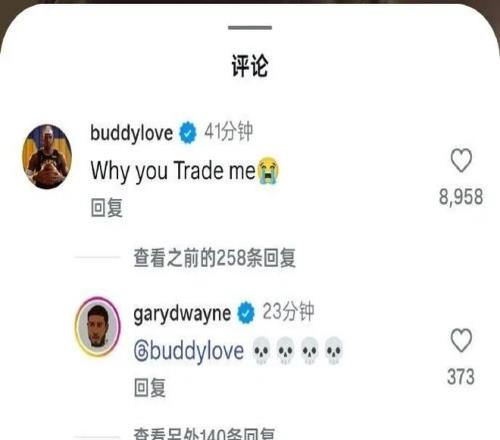Tap the @buddylove mention link
The width and height of the screenshot is (500, 440).
(x=189, y=351)
